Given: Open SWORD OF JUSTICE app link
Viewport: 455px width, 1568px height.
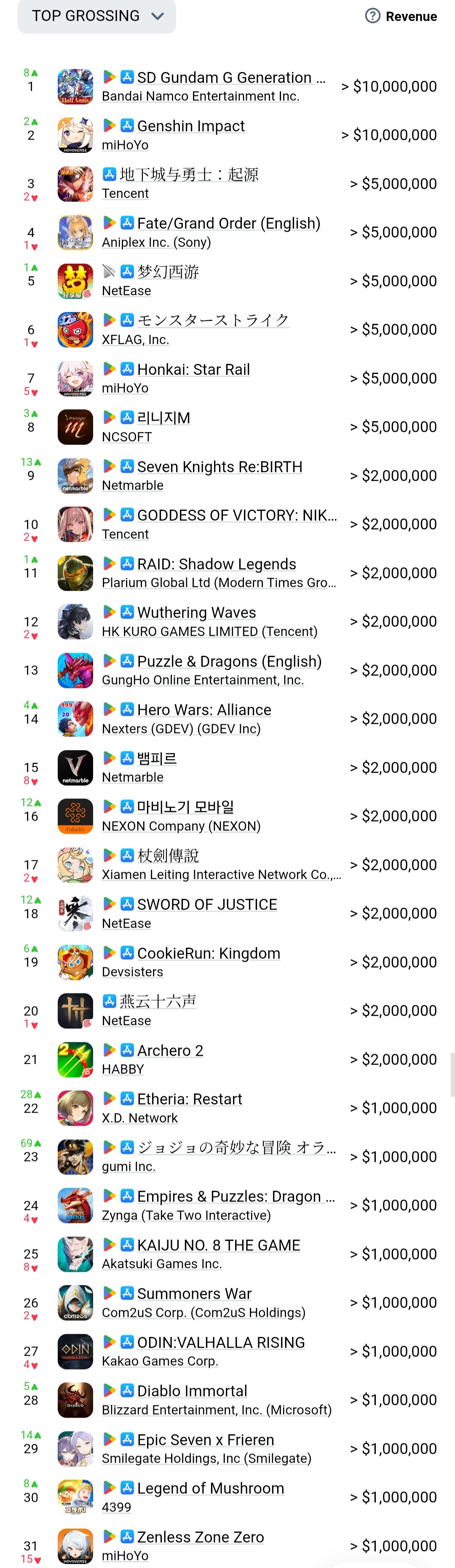Looking at the screenshot, I should click(207, 904).
